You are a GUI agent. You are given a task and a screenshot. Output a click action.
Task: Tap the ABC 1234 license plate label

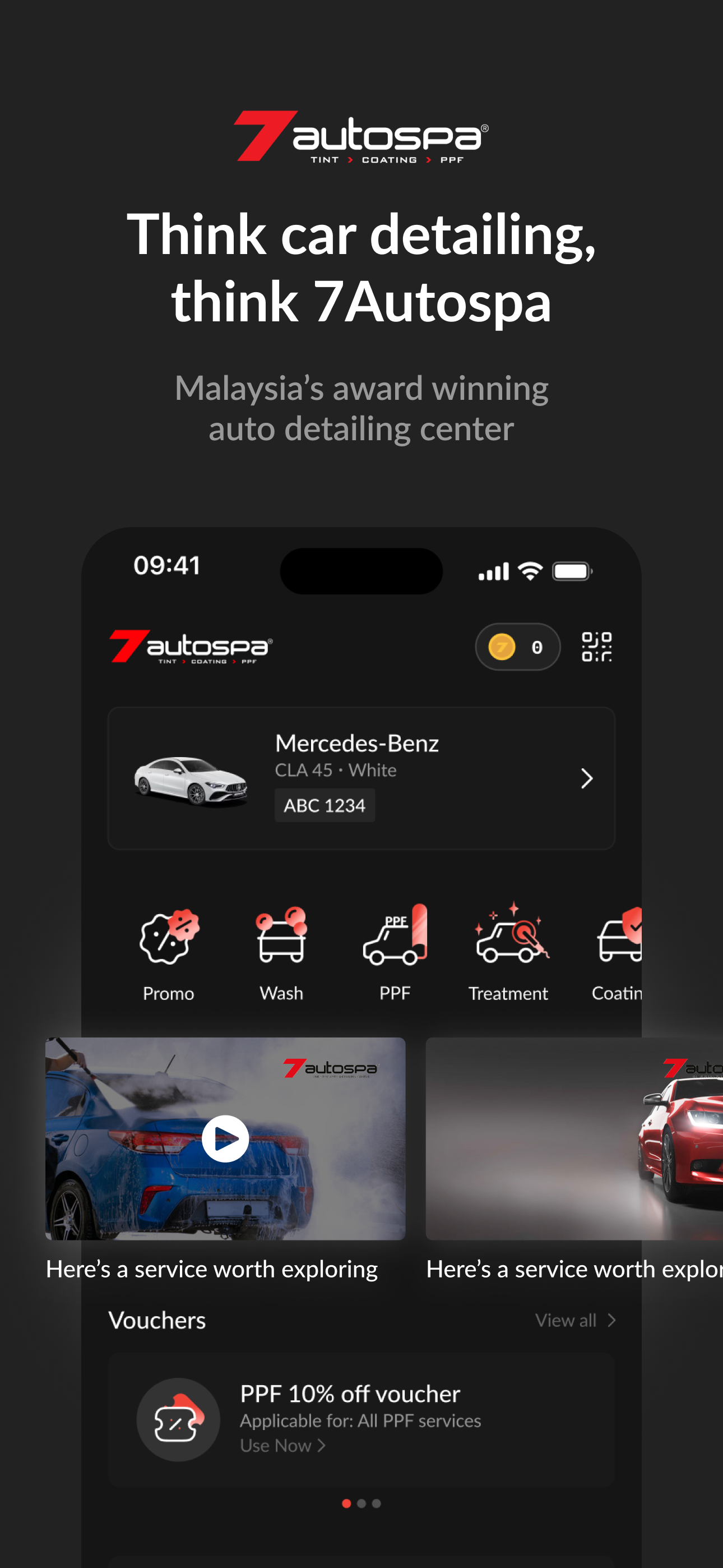click(x=325, y=804)
